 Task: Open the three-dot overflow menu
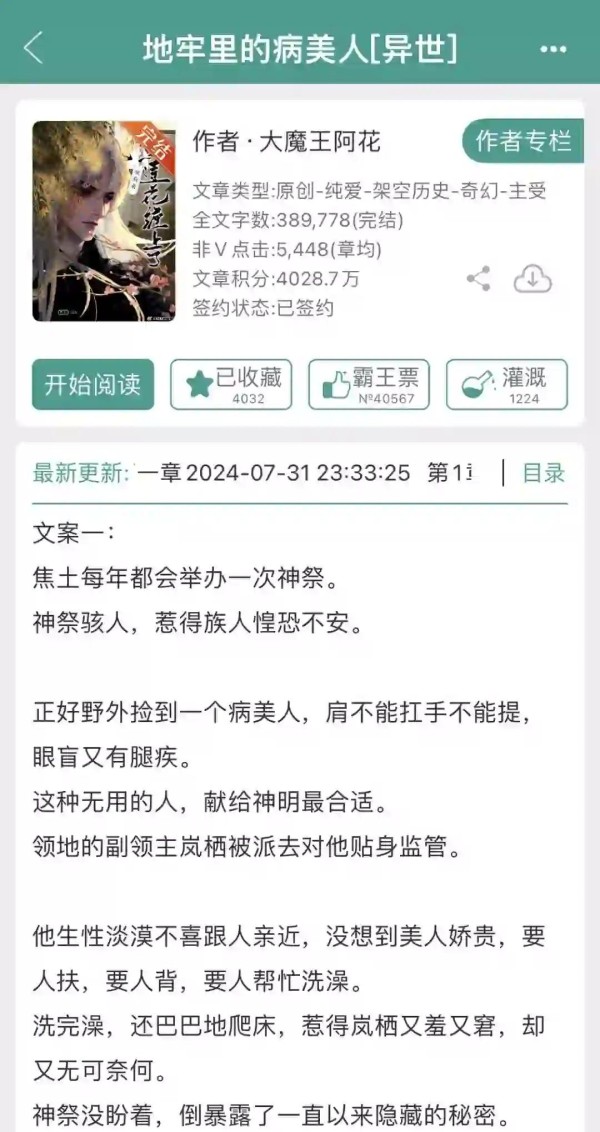[x=553, y=49]
